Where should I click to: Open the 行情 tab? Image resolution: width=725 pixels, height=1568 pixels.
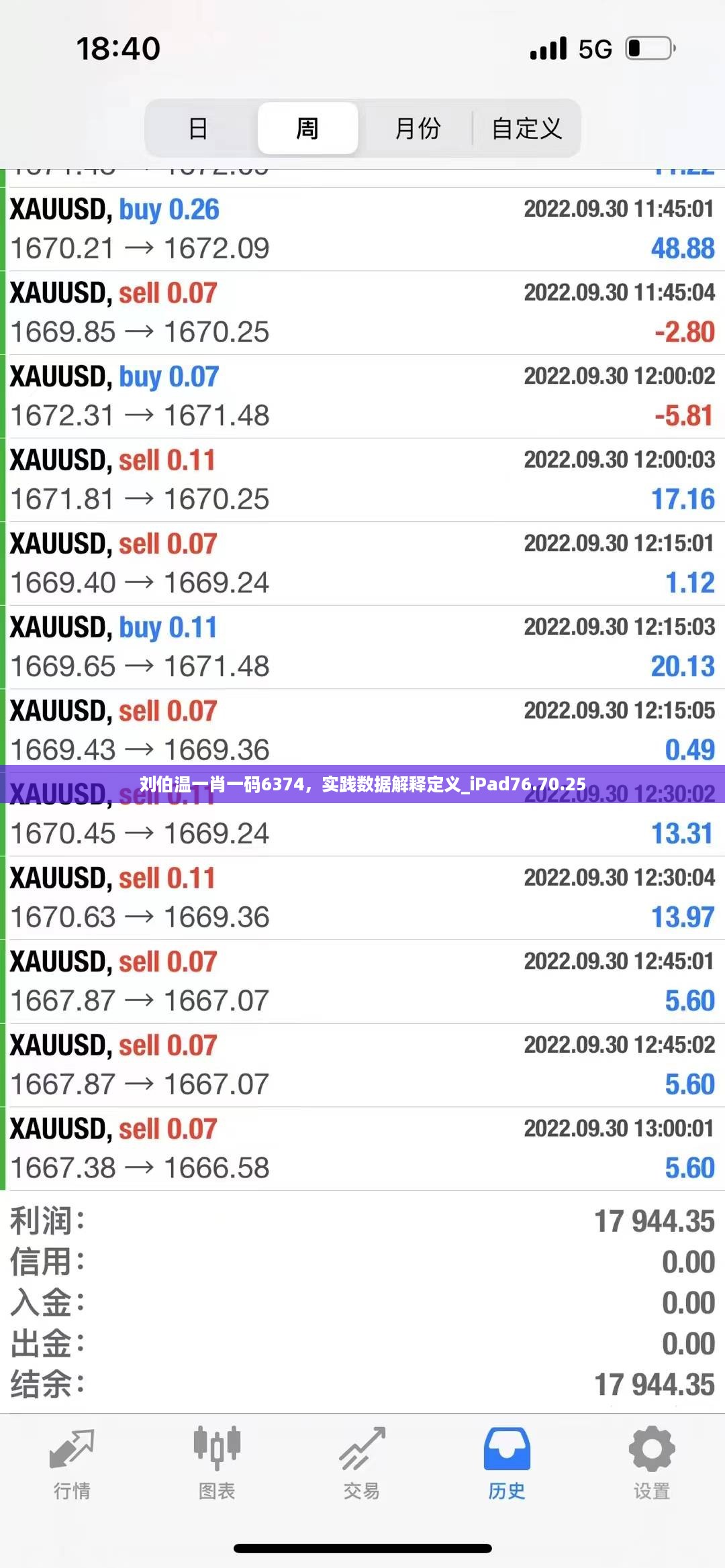click(x=72, y=1463)
